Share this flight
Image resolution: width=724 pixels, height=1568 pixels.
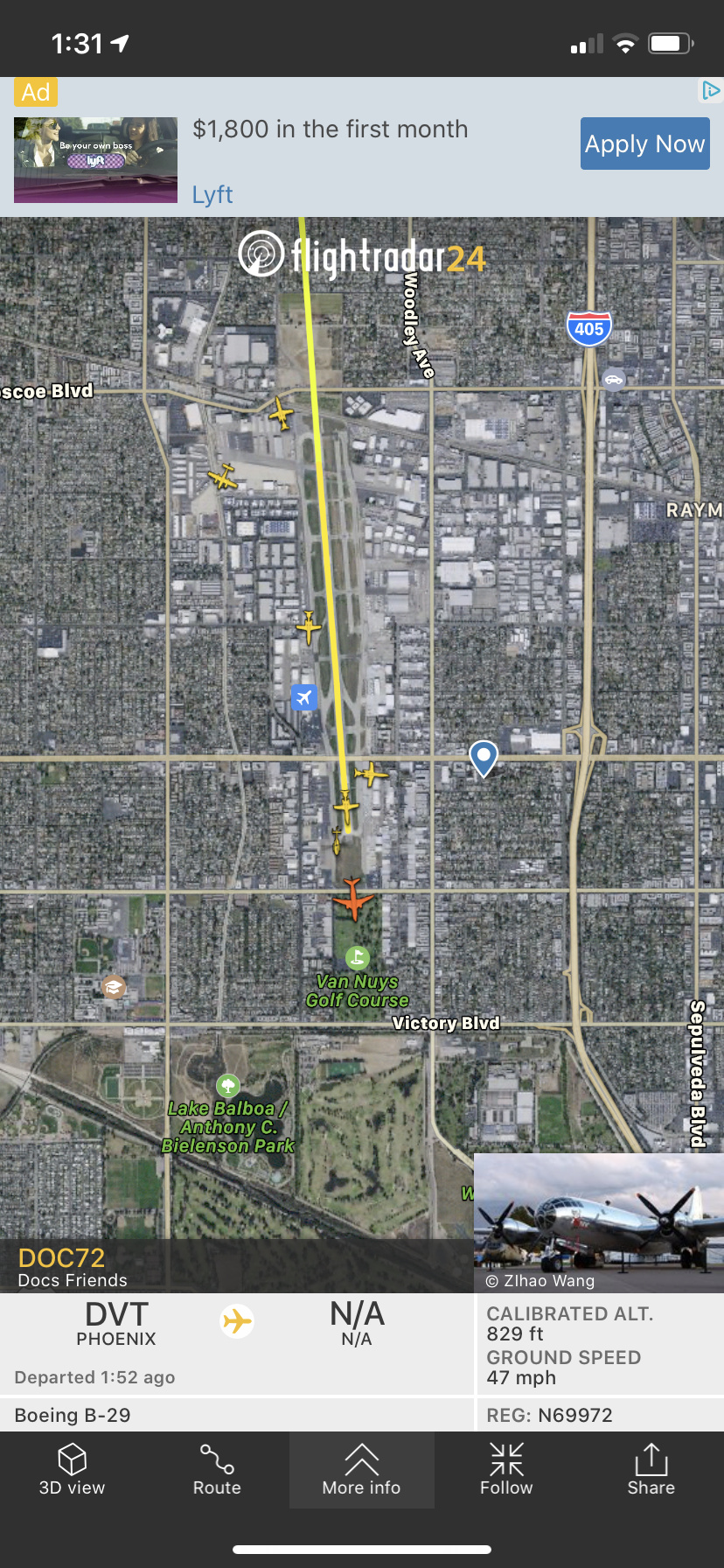(x=651, y=1470)
